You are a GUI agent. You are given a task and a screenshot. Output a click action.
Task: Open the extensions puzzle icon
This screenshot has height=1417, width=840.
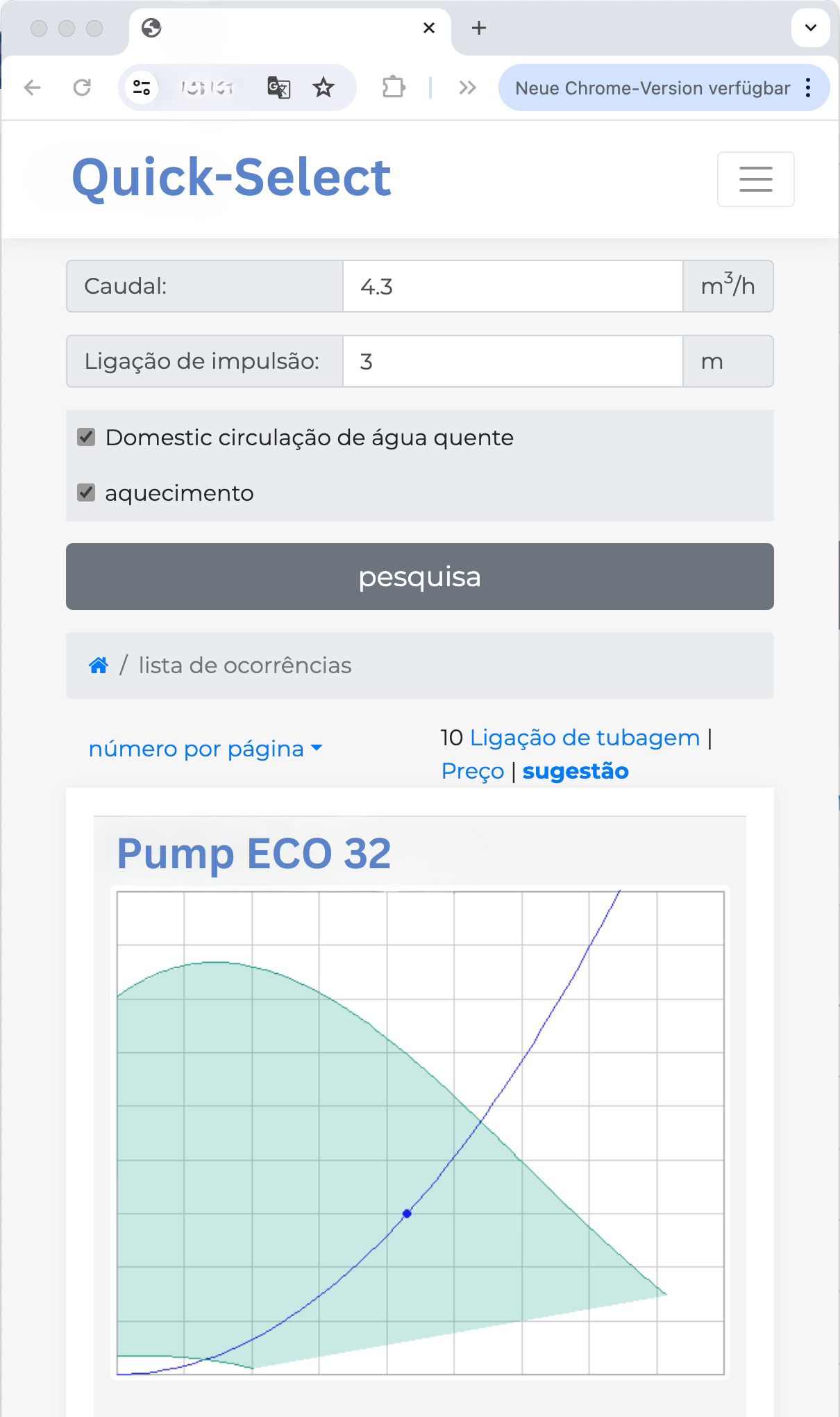point(394,88)
